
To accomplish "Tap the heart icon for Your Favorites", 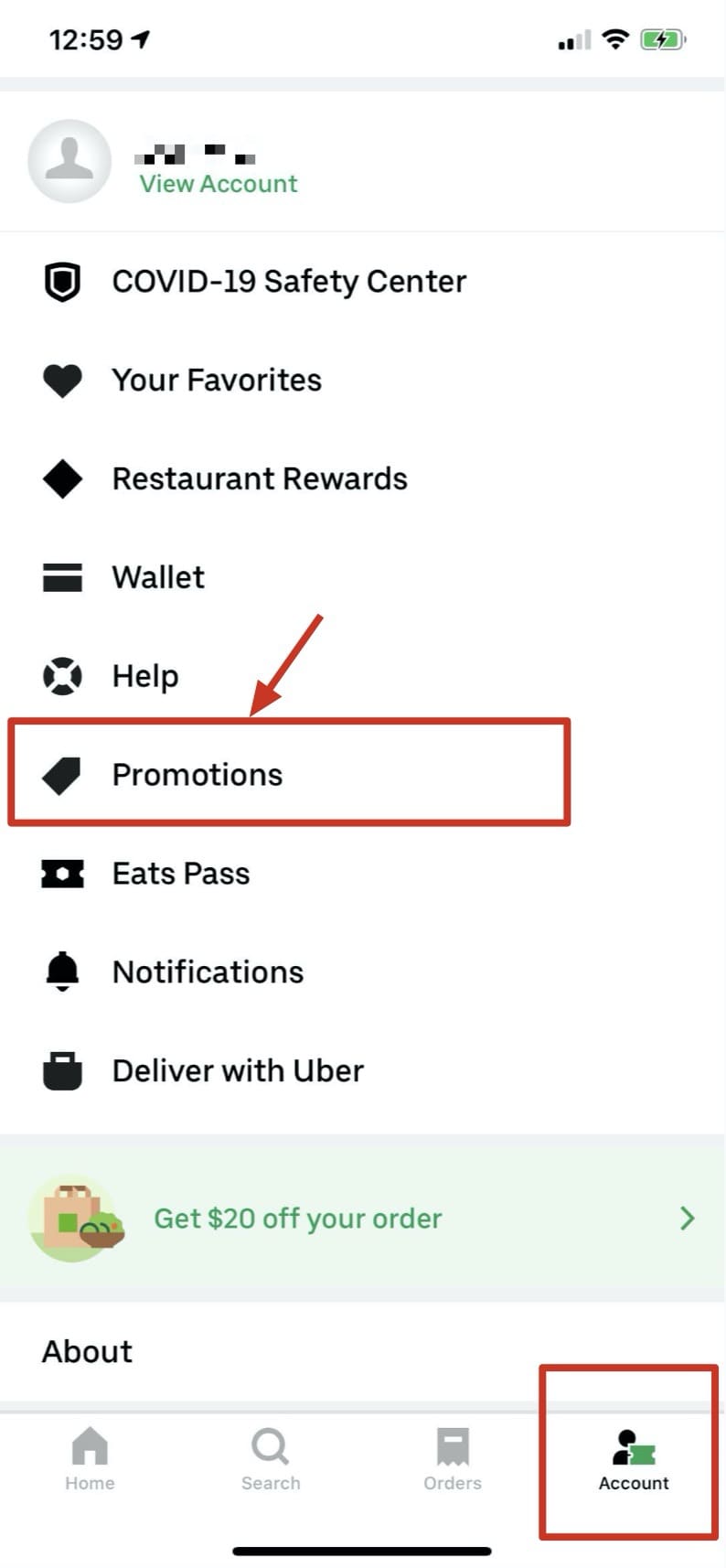I will 61,380.
